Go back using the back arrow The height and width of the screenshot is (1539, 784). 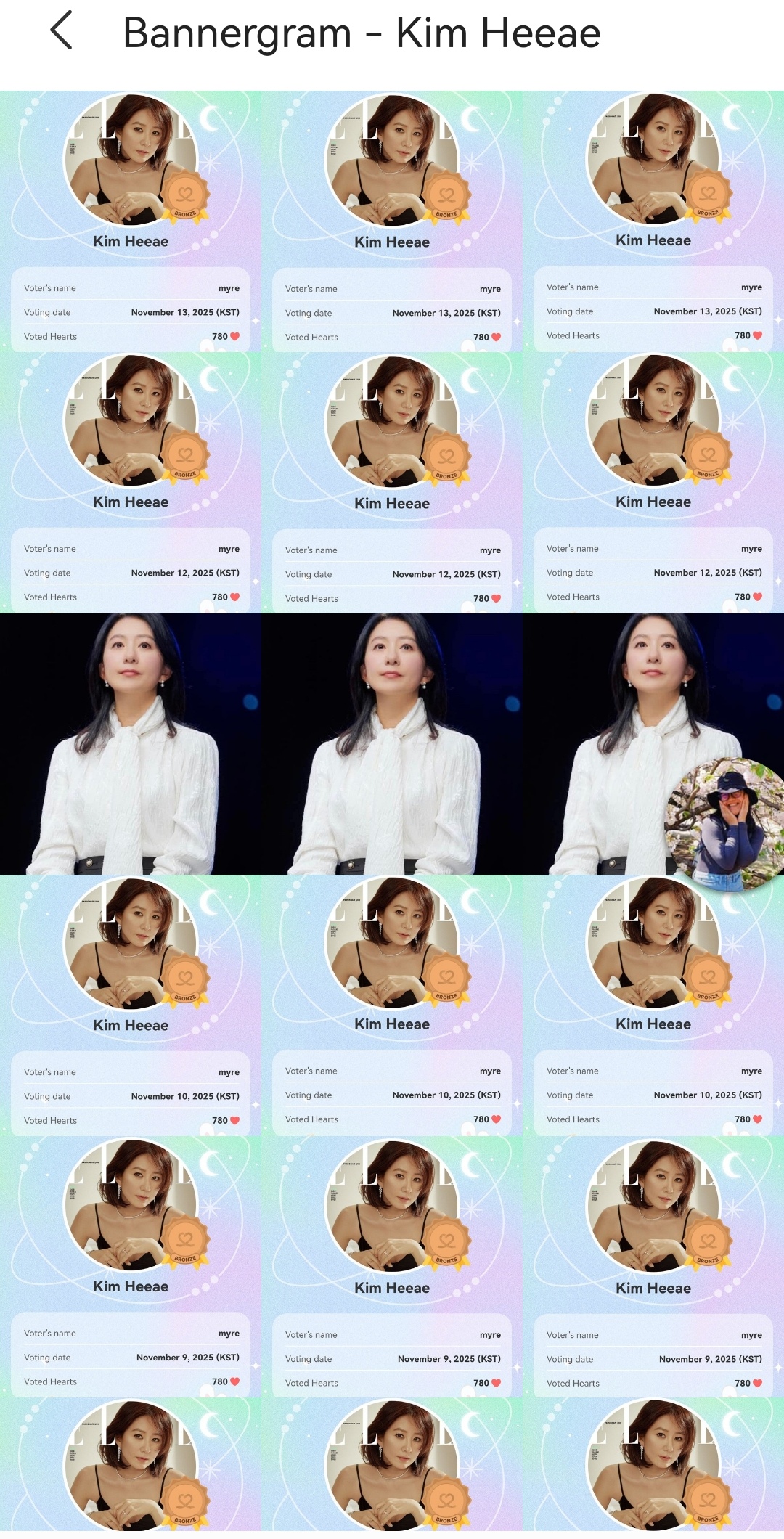pos(61,32)
